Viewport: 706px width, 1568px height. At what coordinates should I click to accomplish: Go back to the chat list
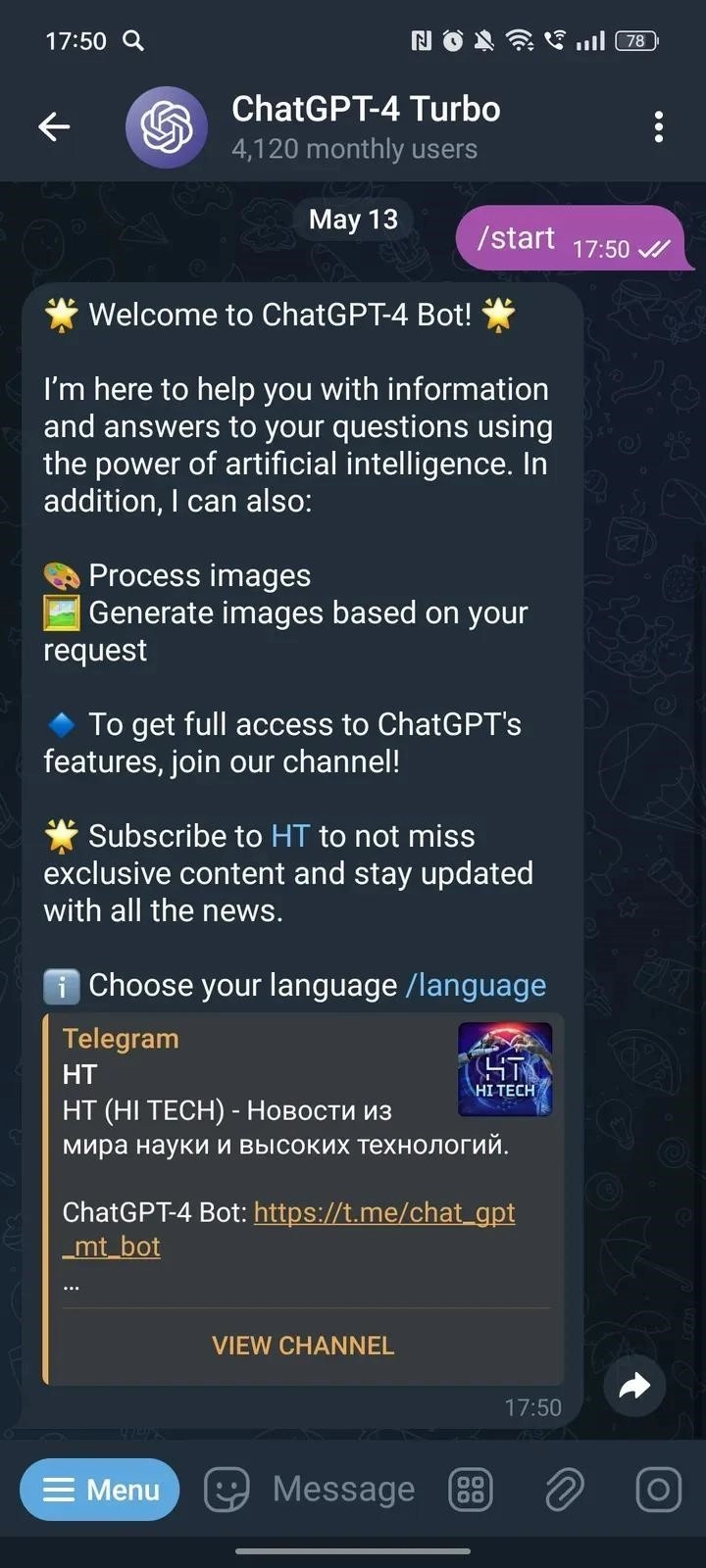(54, 126)
